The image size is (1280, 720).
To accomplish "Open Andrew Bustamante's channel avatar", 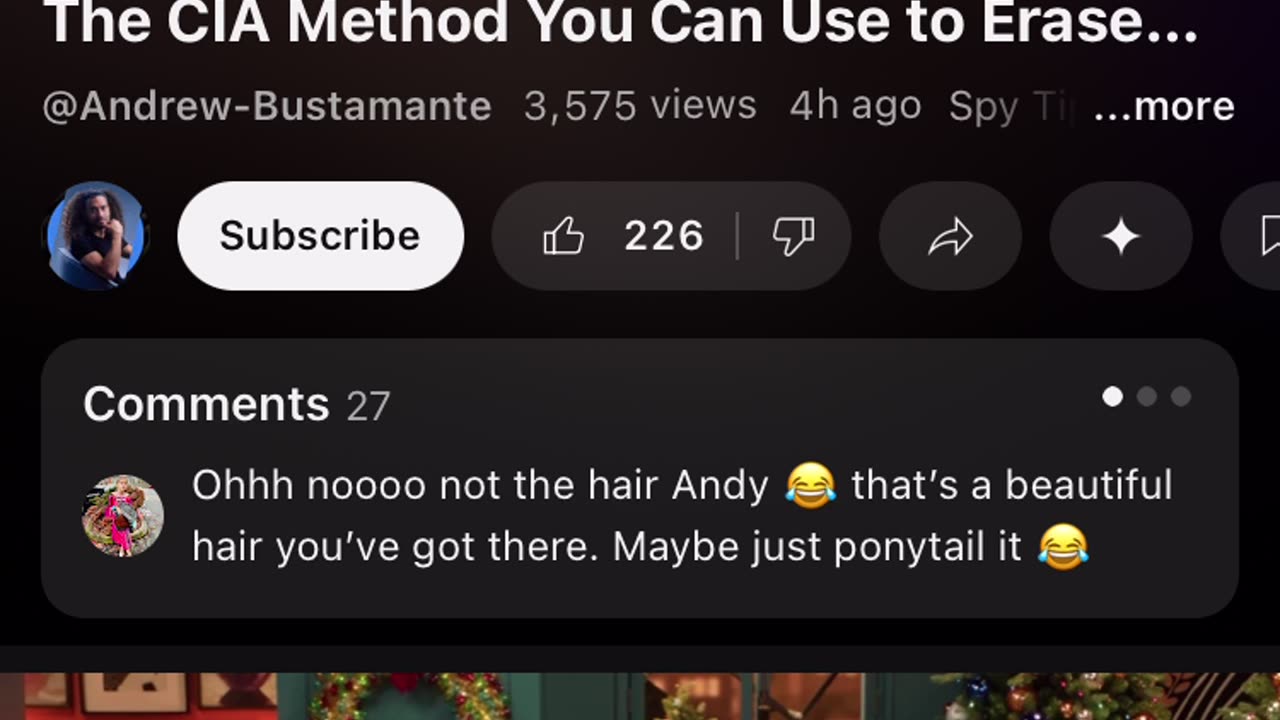I will coord(97,236).
